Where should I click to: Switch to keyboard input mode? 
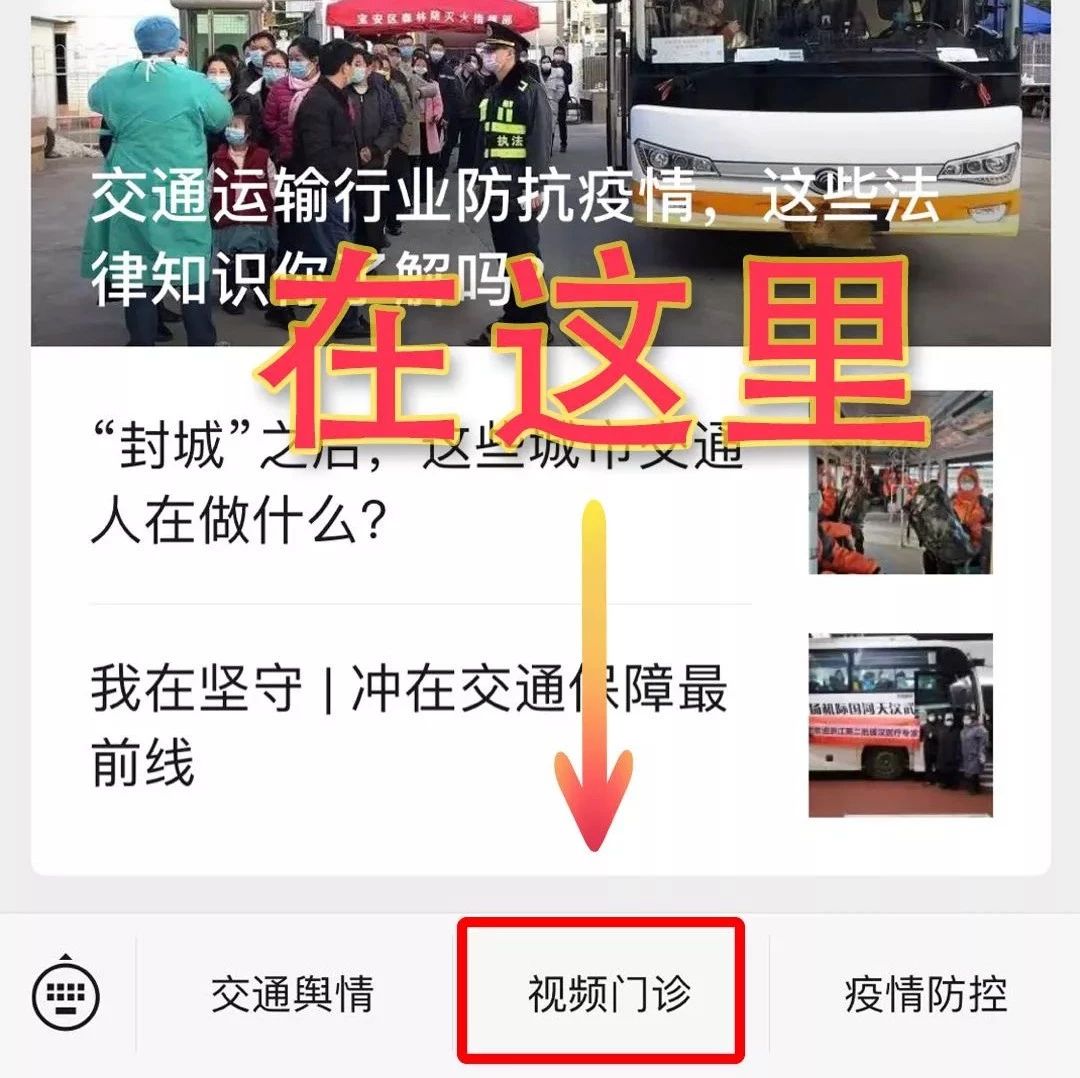66,994
